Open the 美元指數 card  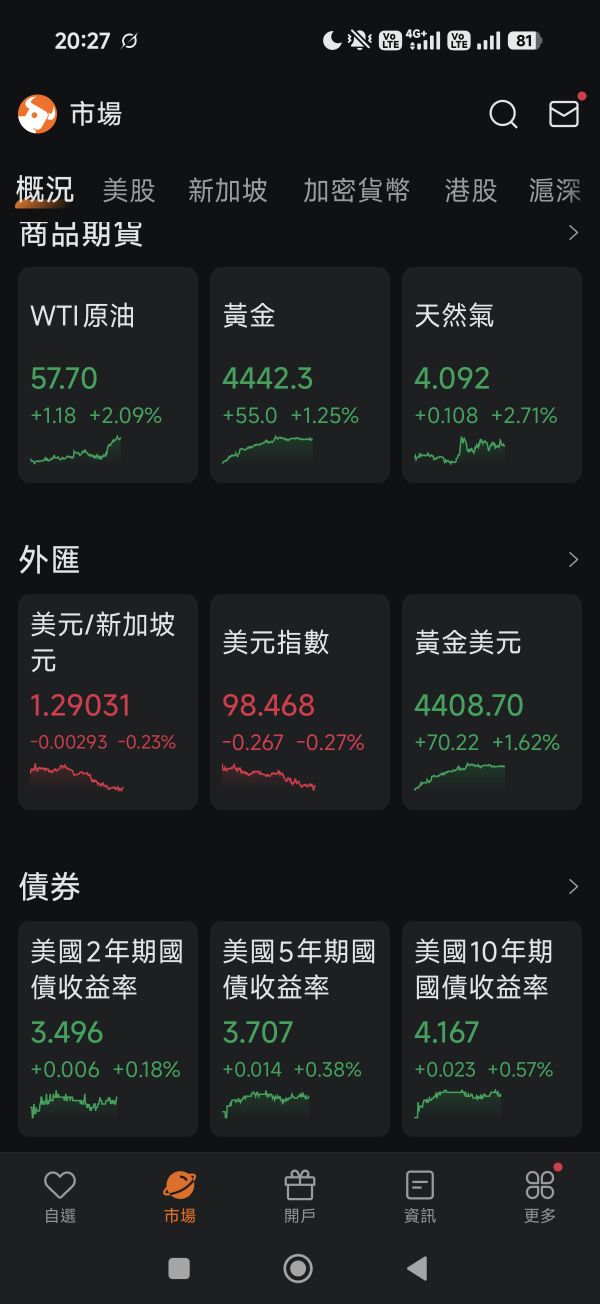coord(299,702)
